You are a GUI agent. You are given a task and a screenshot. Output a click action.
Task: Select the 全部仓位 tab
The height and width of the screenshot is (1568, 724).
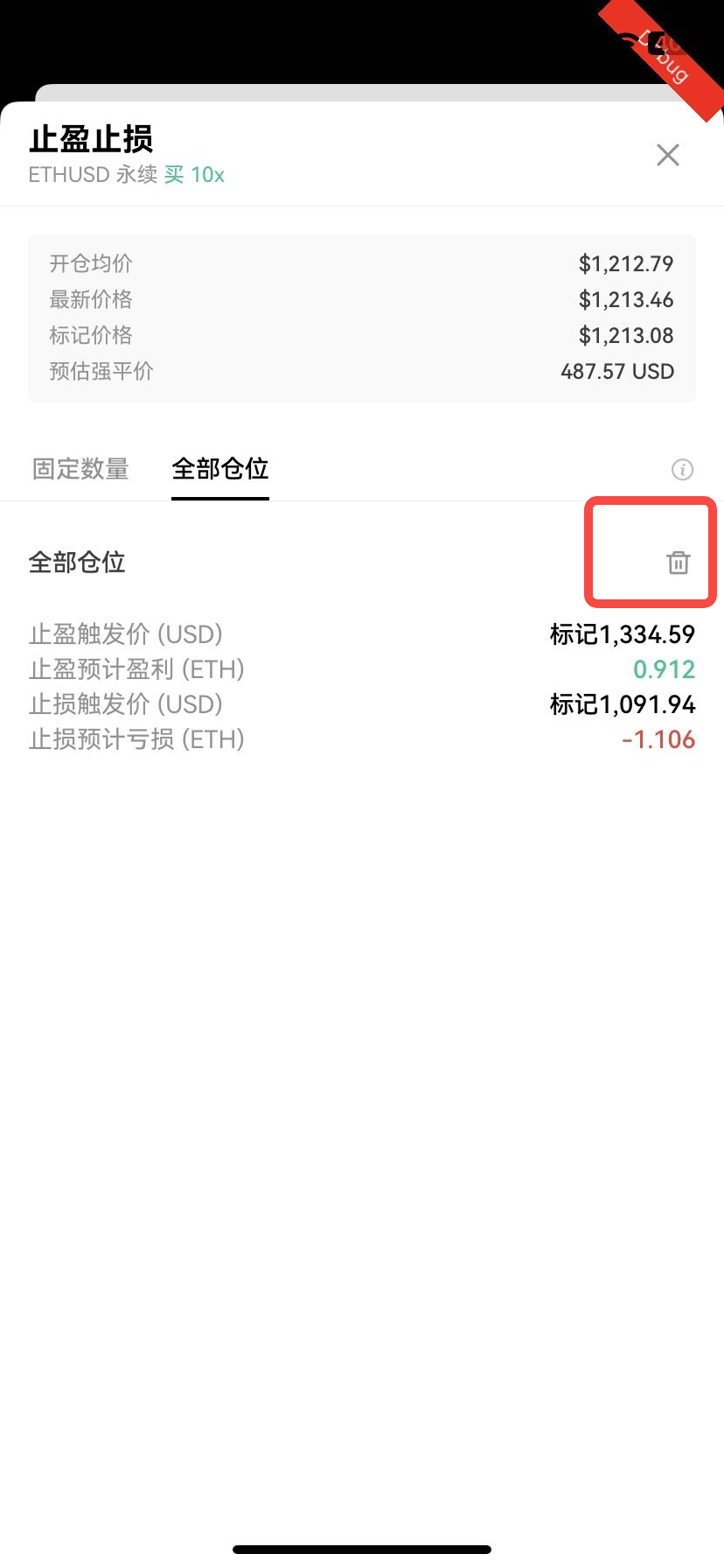220,469
